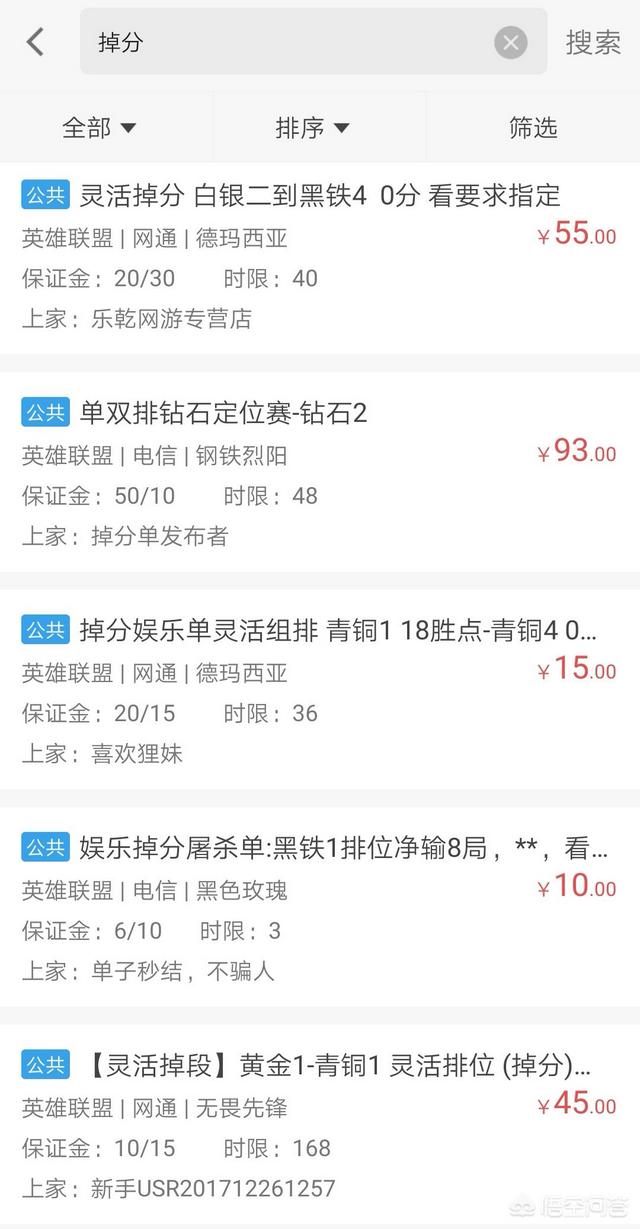Open the 筛选 filter options
Screen dimensions: 640x1229
tap(532, 128)
